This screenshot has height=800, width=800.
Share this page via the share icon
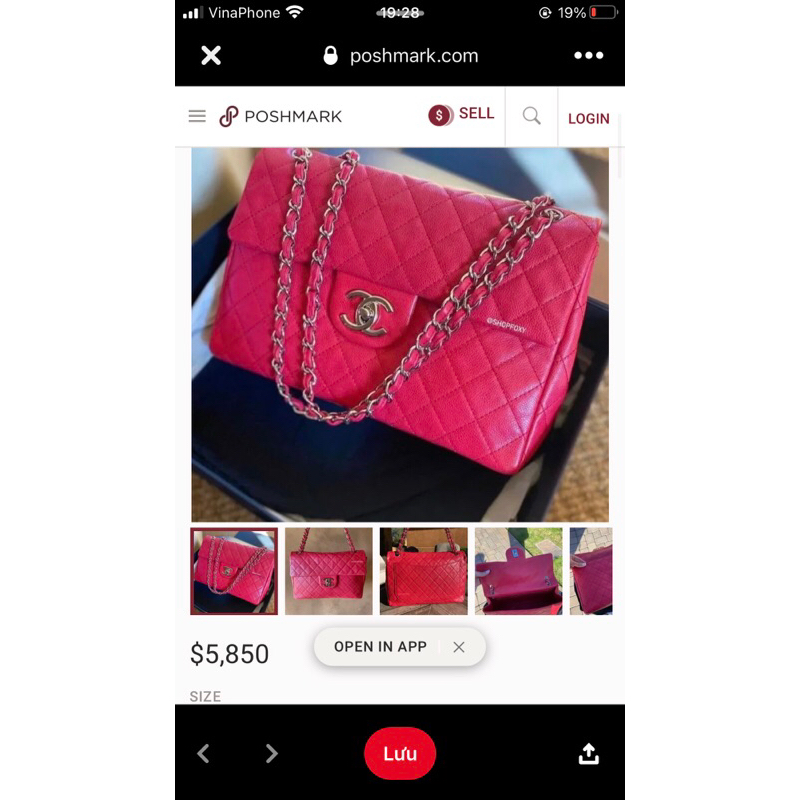pos(588,753)
